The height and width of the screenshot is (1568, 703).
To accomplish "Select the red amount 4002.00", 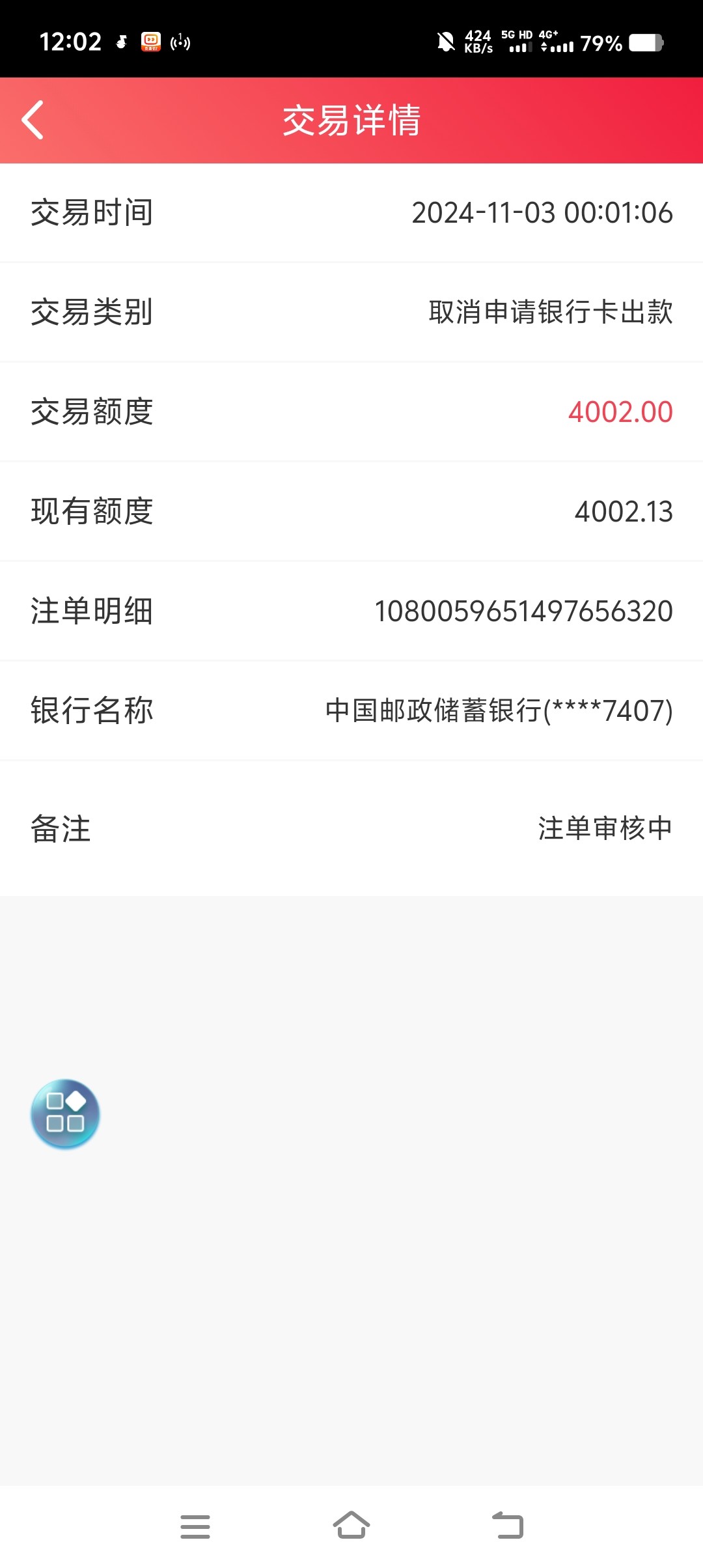I will pyautogui.click(x=620, y=411).
